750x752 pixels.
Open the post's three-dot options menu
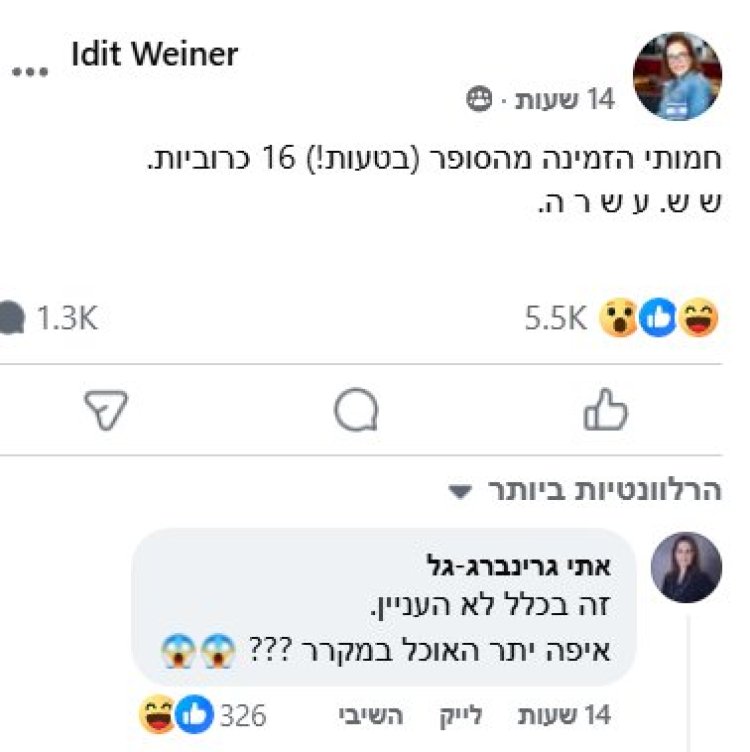(29, 71)
